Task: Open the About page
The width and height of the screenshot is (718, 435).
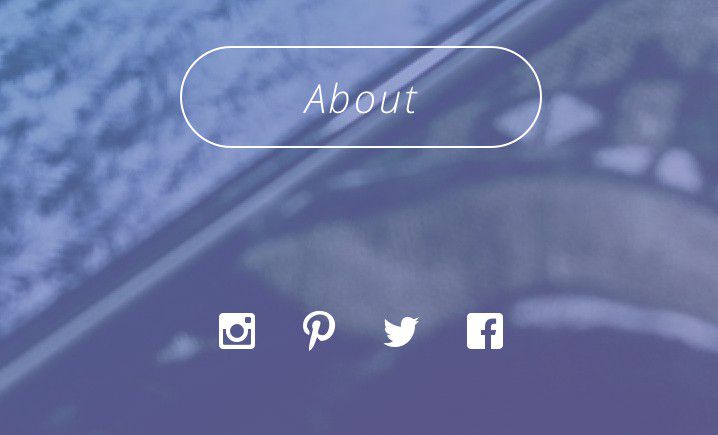Action: pyautogui.click(x=360, y=97)
